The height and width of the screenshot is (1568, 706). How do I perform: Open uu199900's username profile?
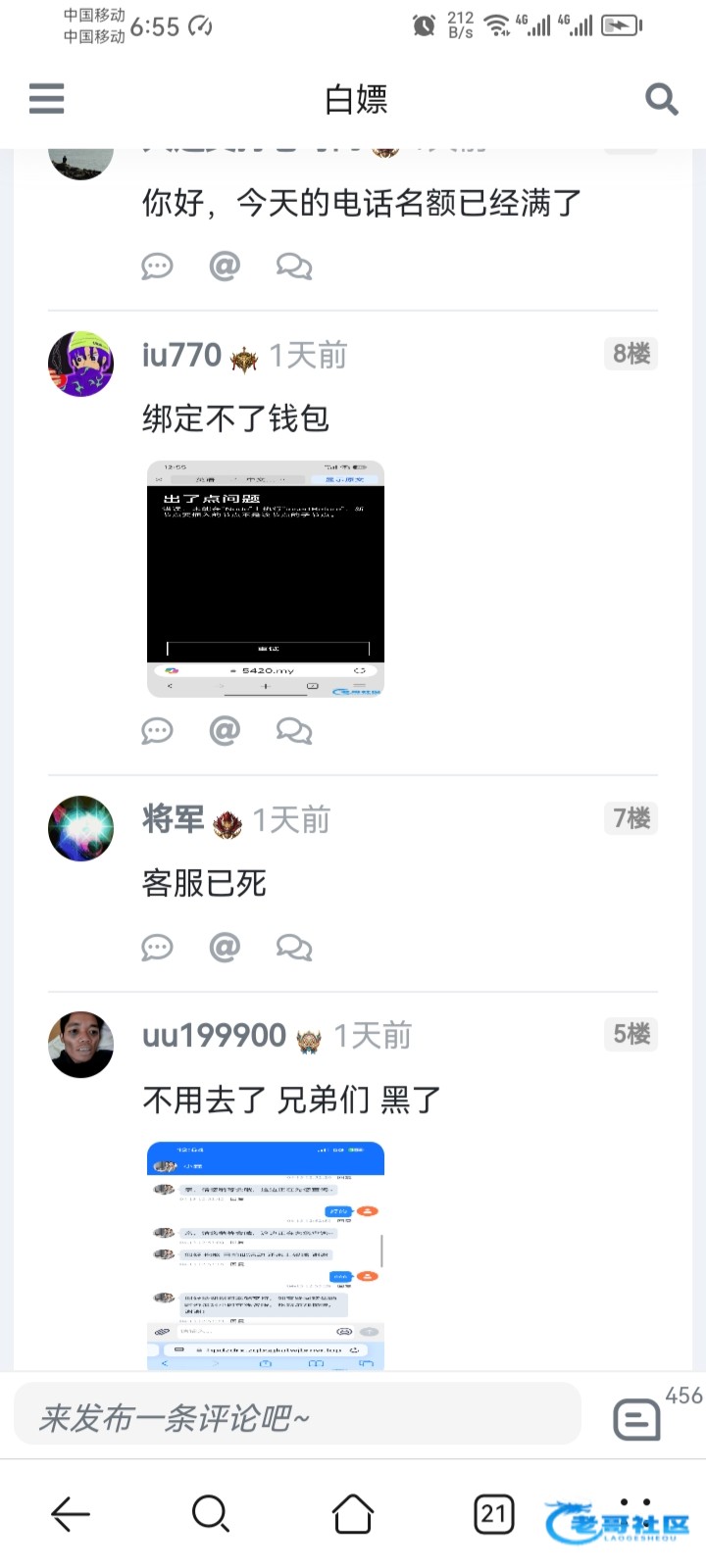(214, 1035)
